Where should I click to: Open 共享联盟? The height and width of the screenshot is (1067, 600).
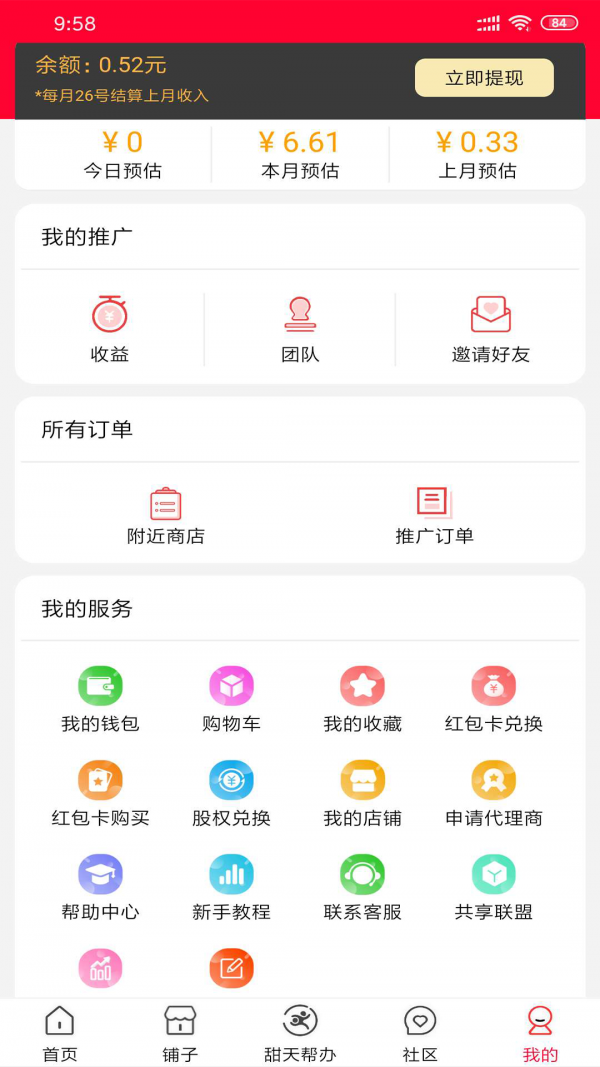click(494, 887)
